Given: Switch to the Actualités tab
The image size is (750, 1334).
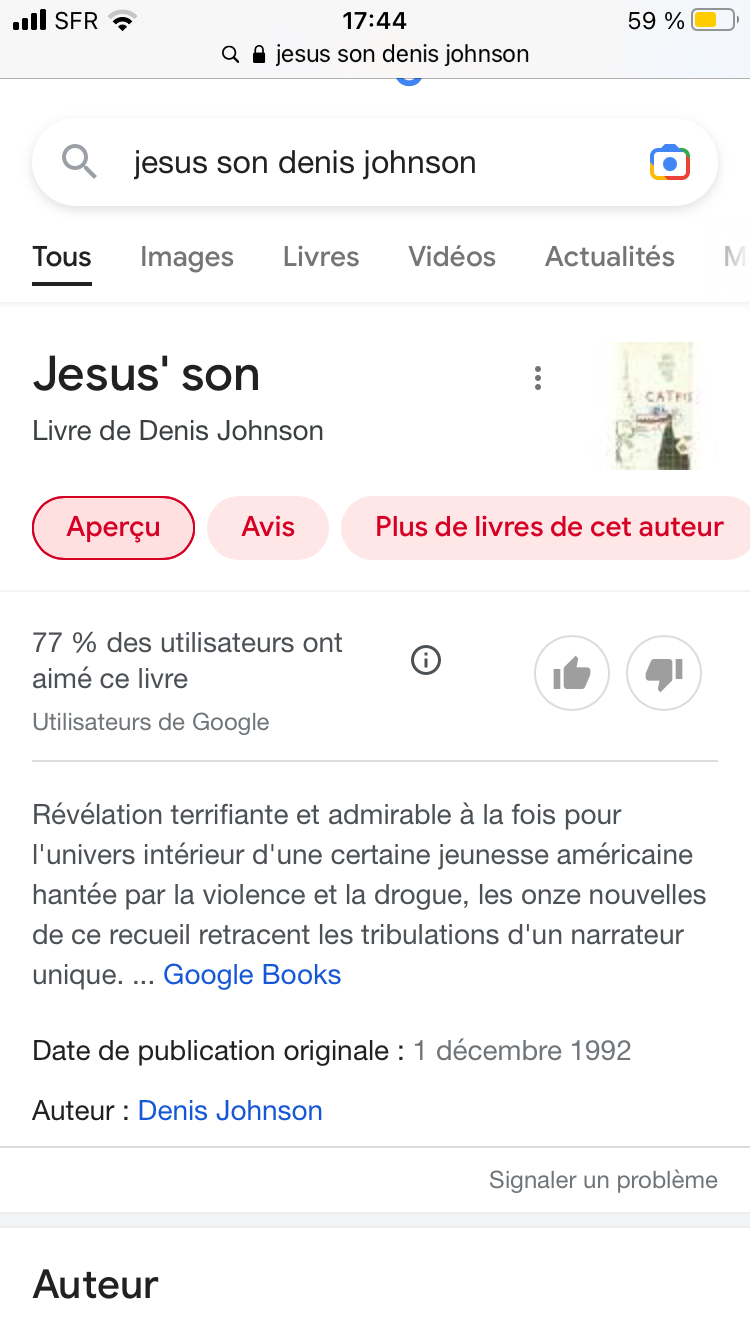Looking at the screenshot, I should point(610,257).
